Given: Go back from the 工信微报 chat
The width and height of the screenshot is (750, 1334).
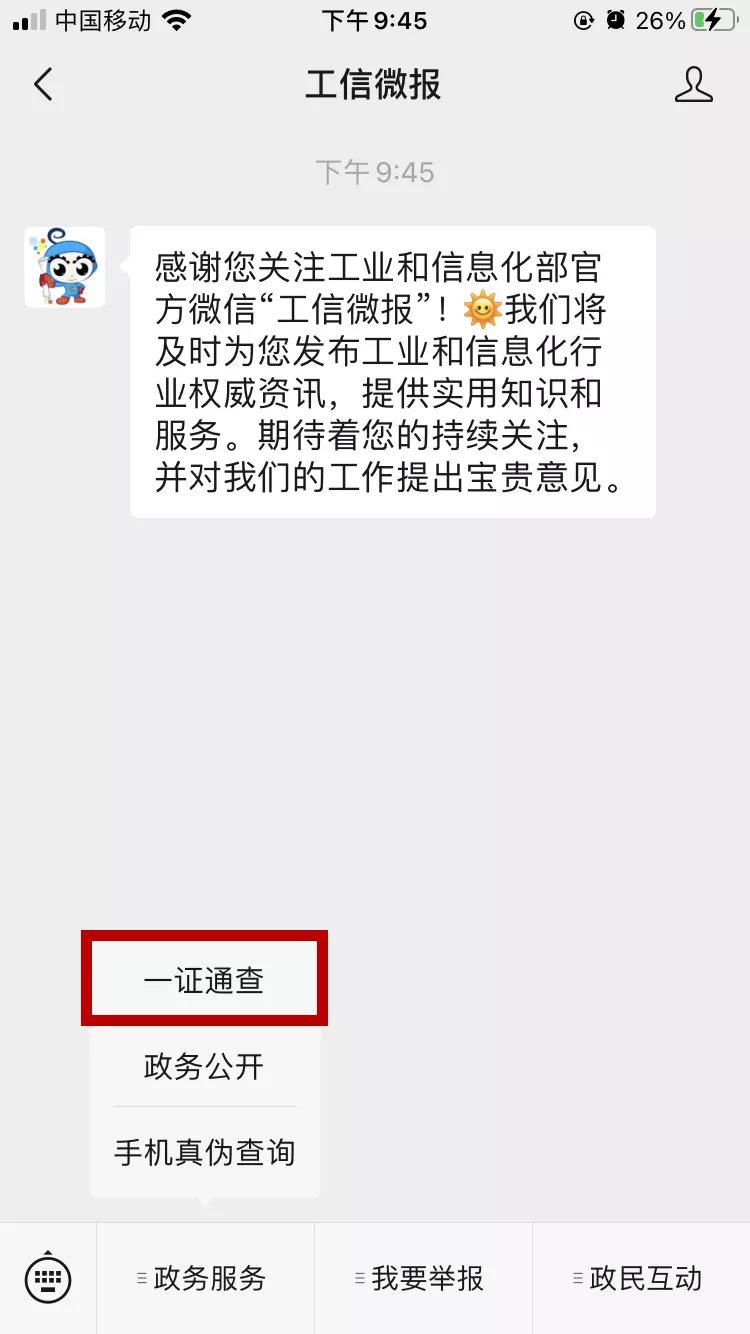Looking at the screenshot, I should tap(43, 85).
